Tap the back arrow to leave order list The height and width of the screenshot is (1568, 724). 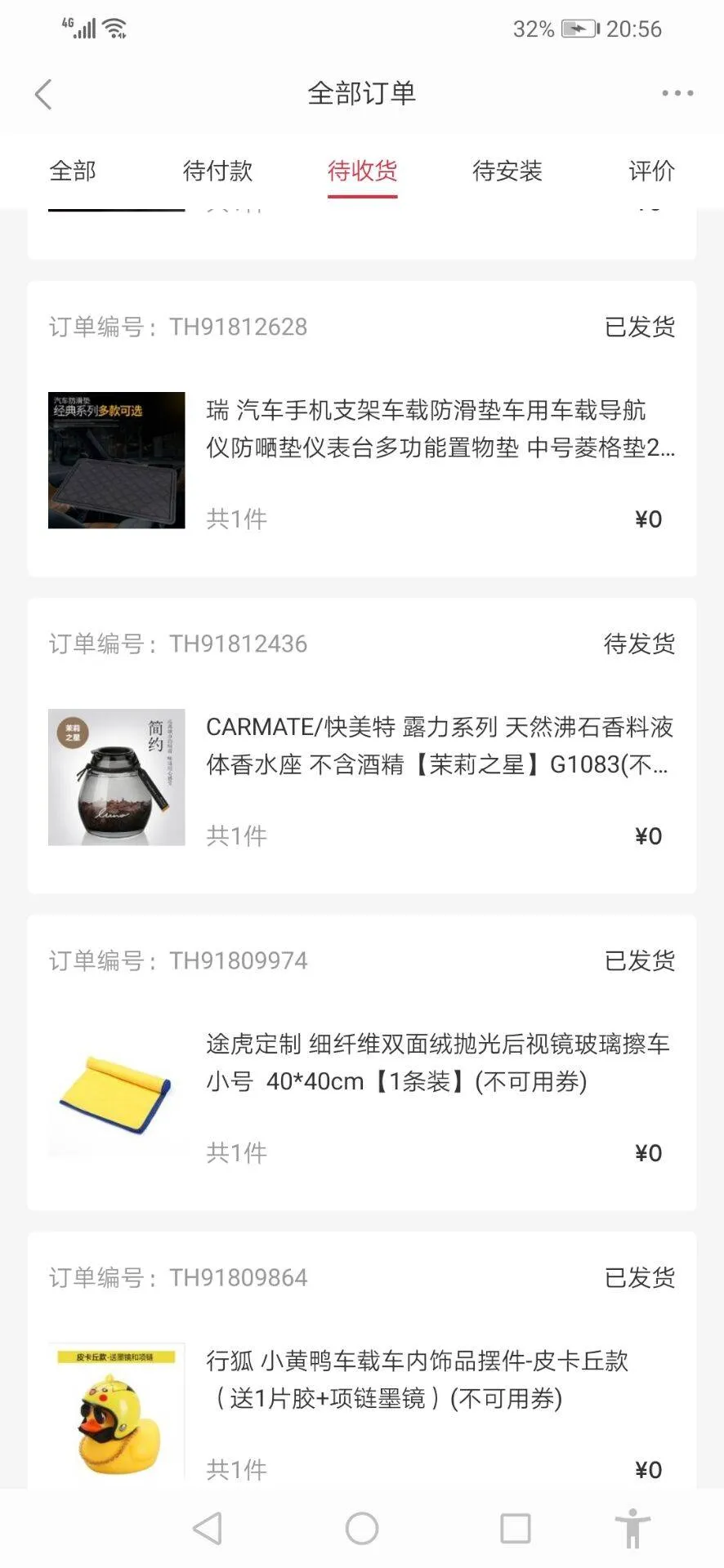click(x=43, y=93)
